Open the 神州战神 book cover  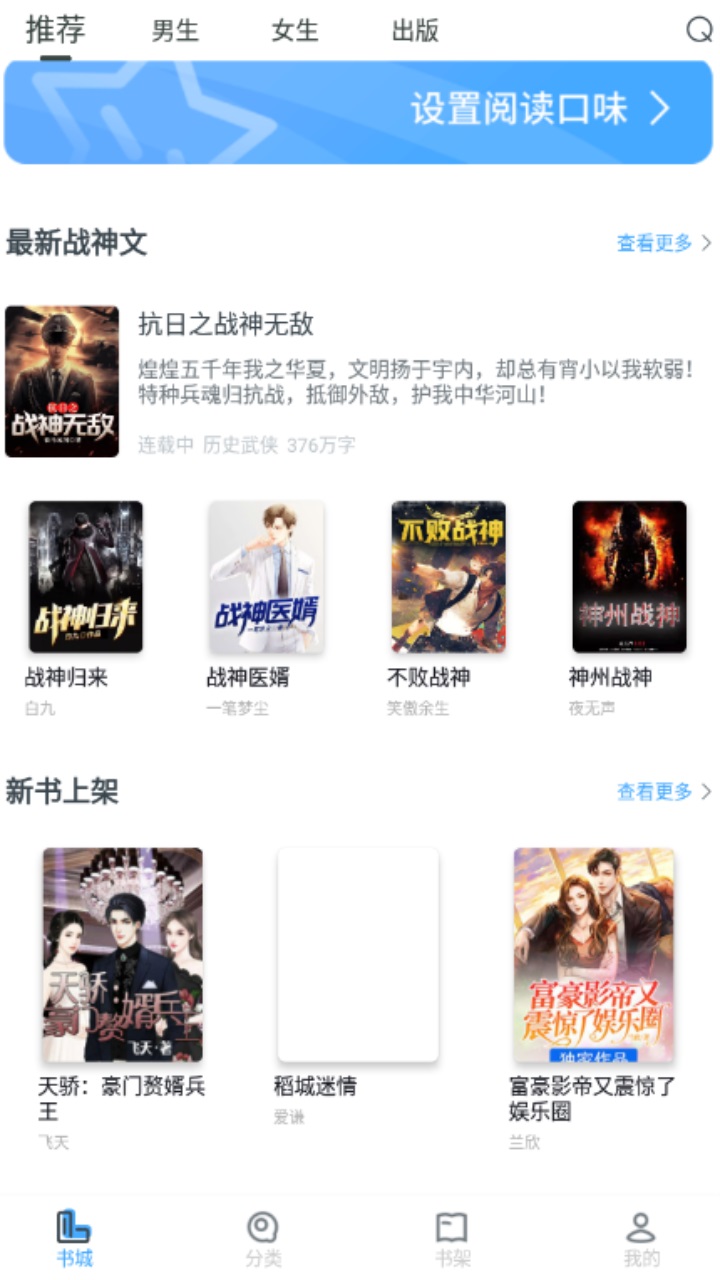[628, 577]
